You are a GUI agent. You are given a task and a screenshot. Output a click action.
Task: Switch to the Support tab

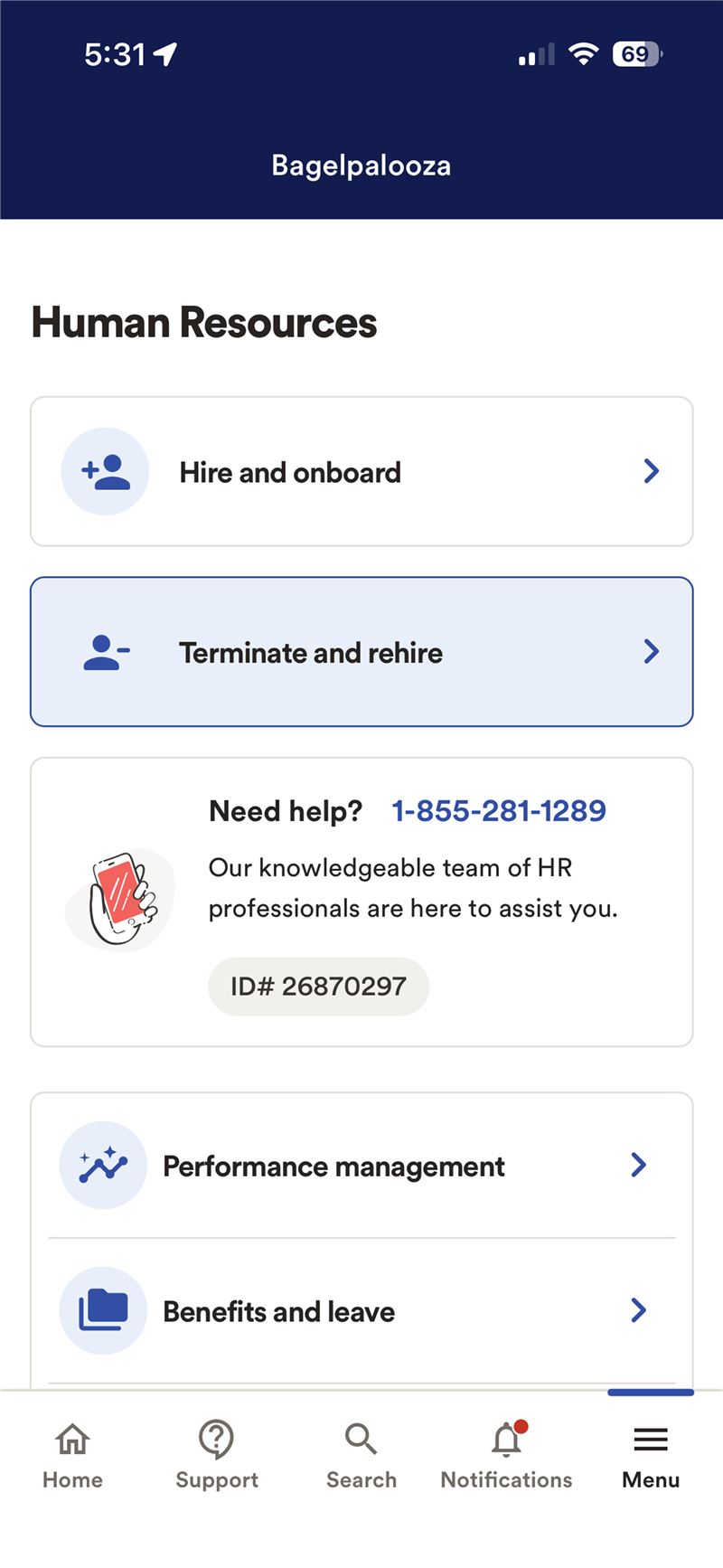(x=217, y=1454)
